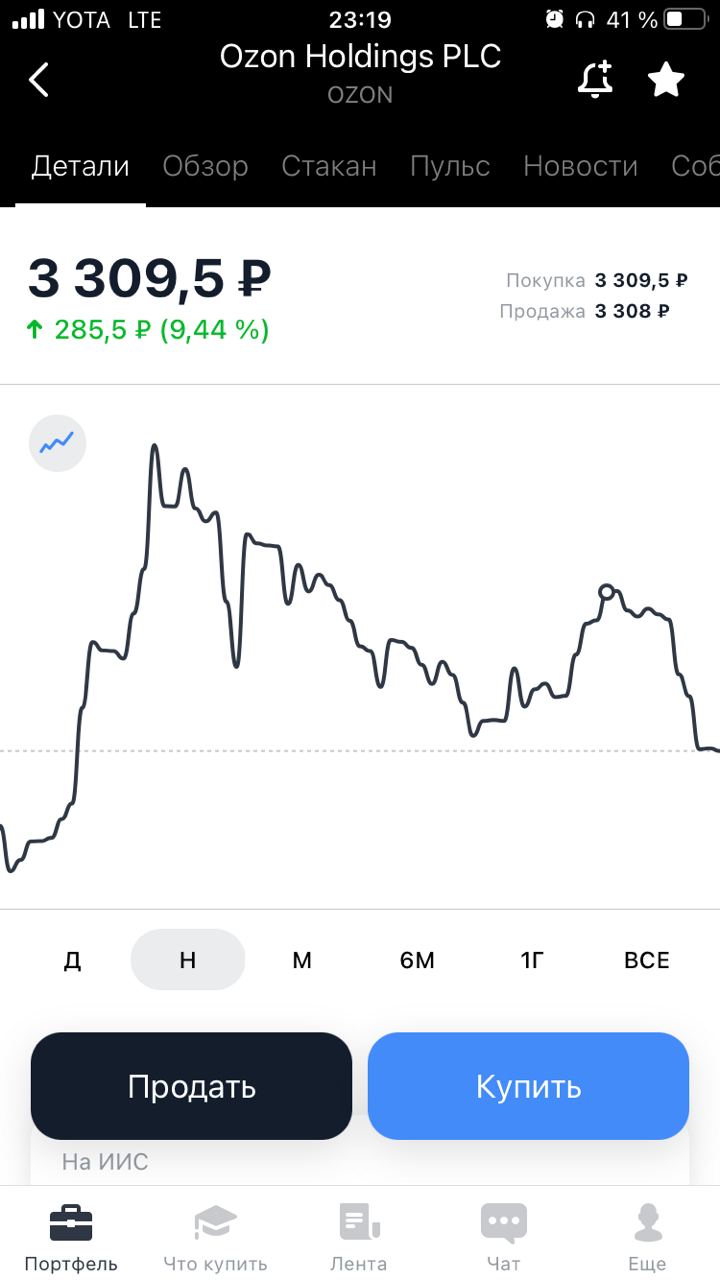The image size is (720, 1280).
Task: Open the Чат tab
Action: 503,1238
